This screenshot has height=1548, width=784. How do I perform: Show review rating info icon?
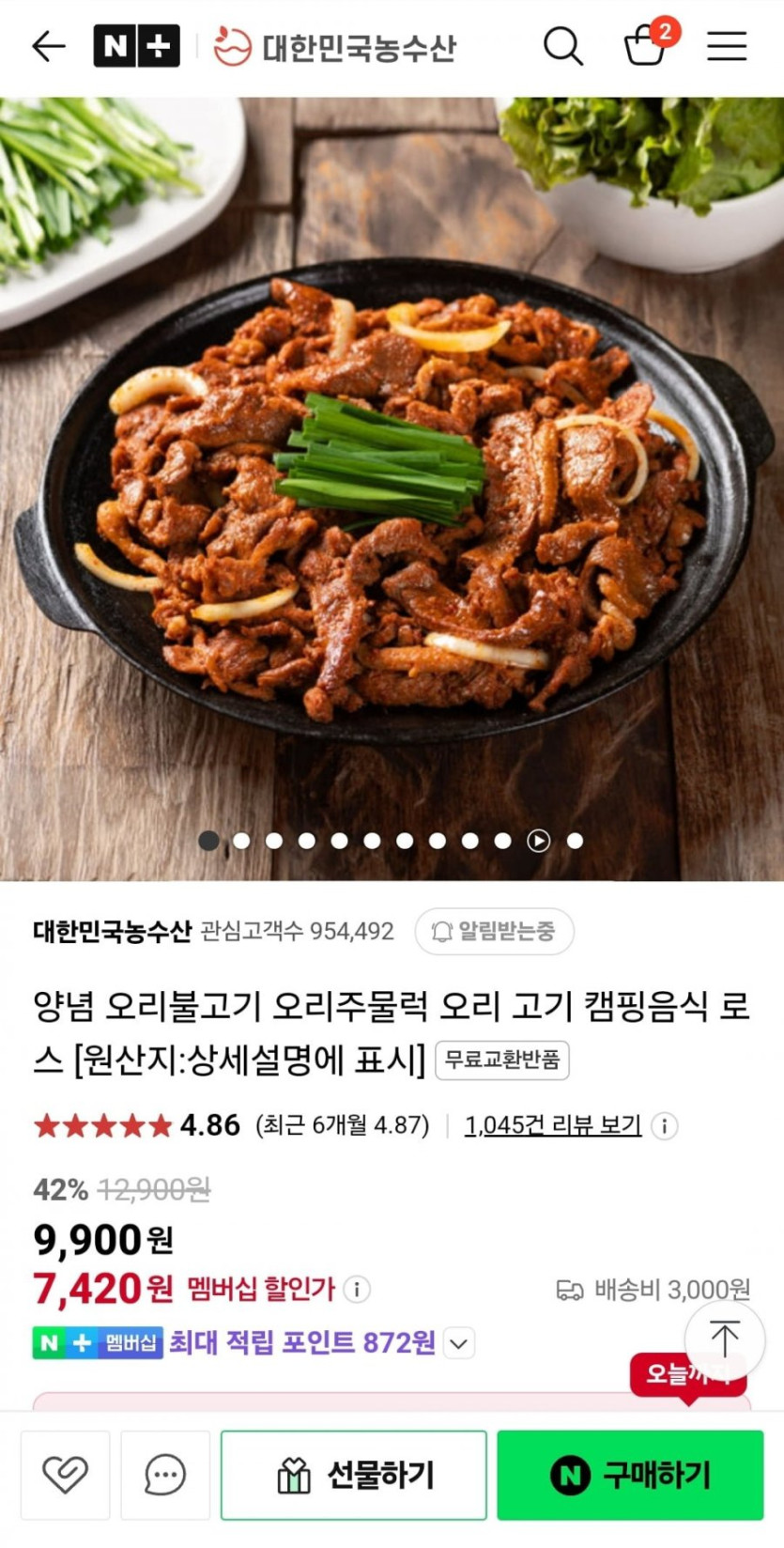pyautogui.click(x=665, y=1125)
